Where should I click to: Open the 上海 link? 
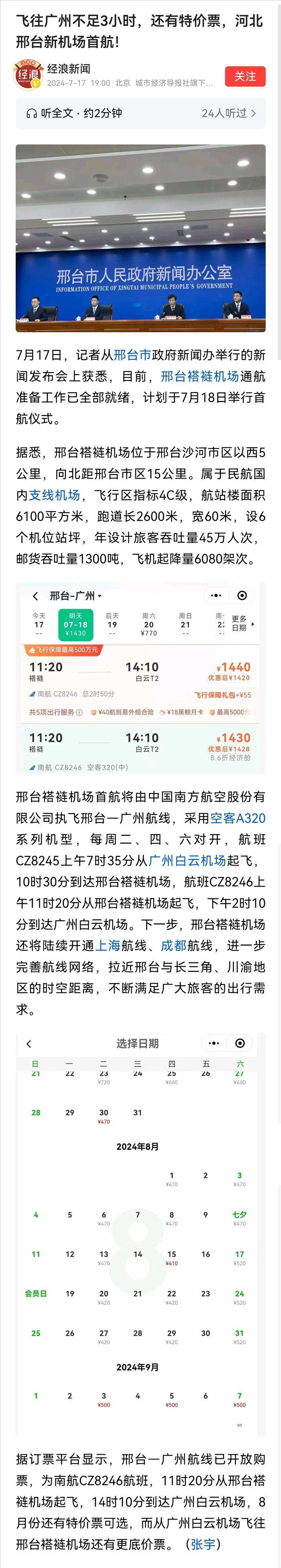coord(108,945)
